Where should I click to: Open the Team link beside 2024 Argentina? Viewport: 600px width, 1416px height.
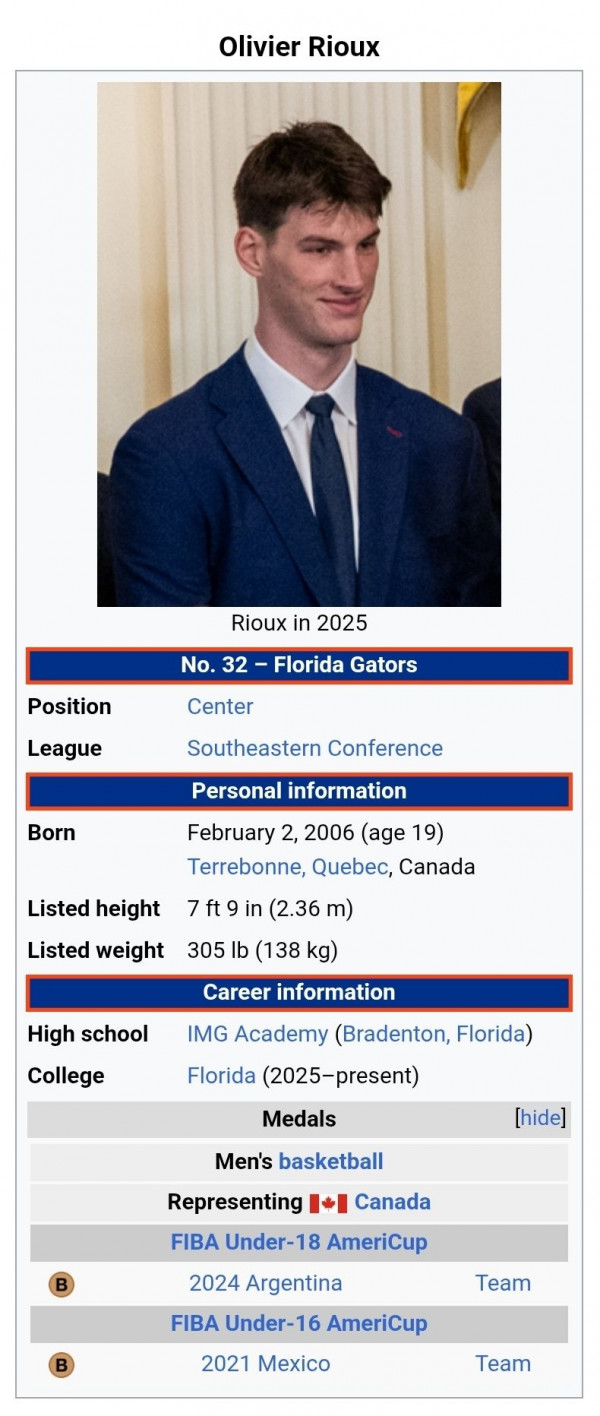point(502,1283)
